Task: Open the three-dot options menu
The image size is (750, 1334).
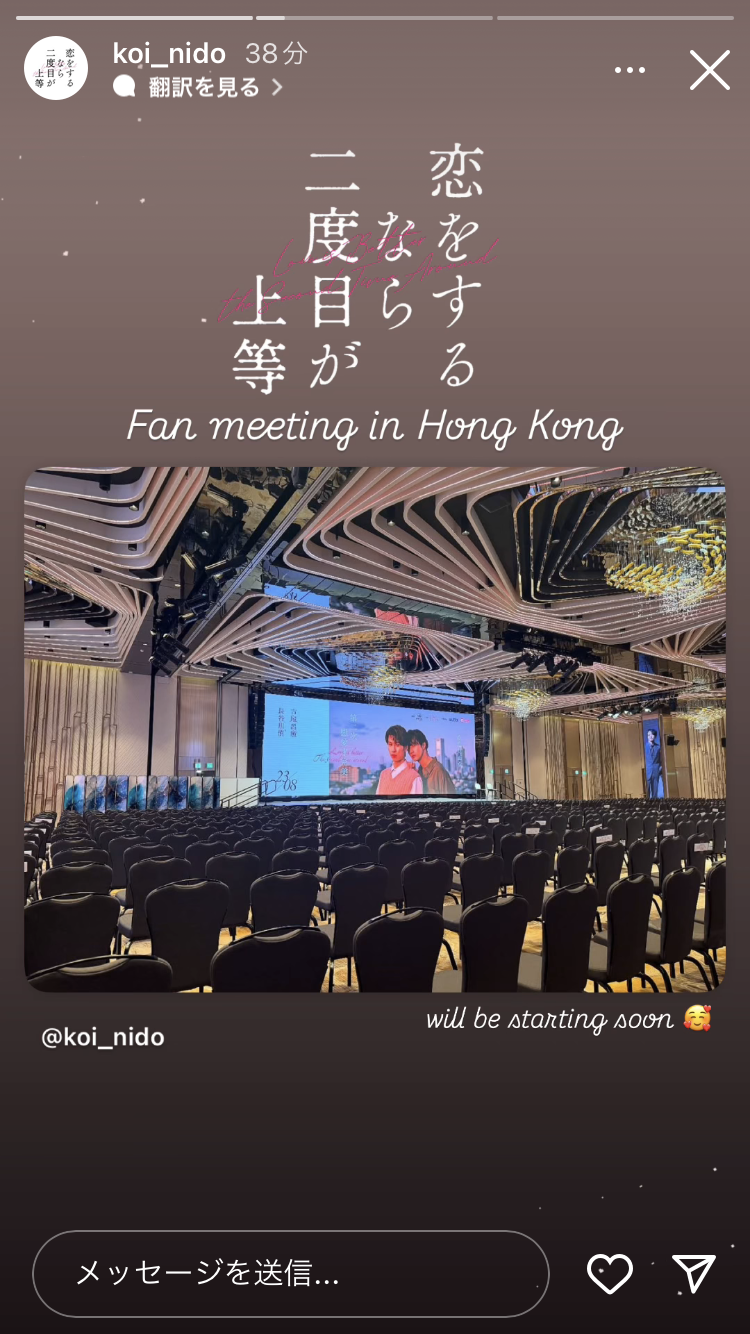Action: point(629,70)
